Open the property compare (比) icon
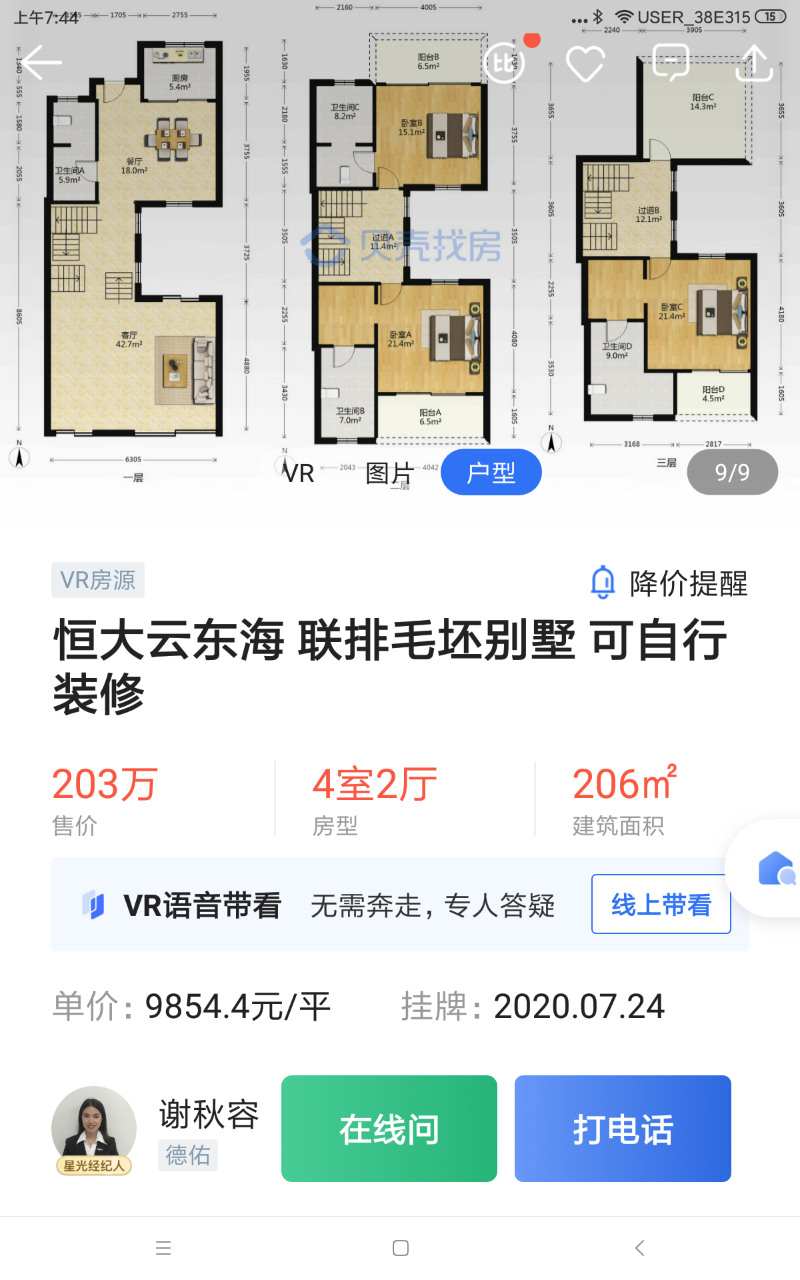This screenshot has width=800, height=1280. (x=503, y=64)
